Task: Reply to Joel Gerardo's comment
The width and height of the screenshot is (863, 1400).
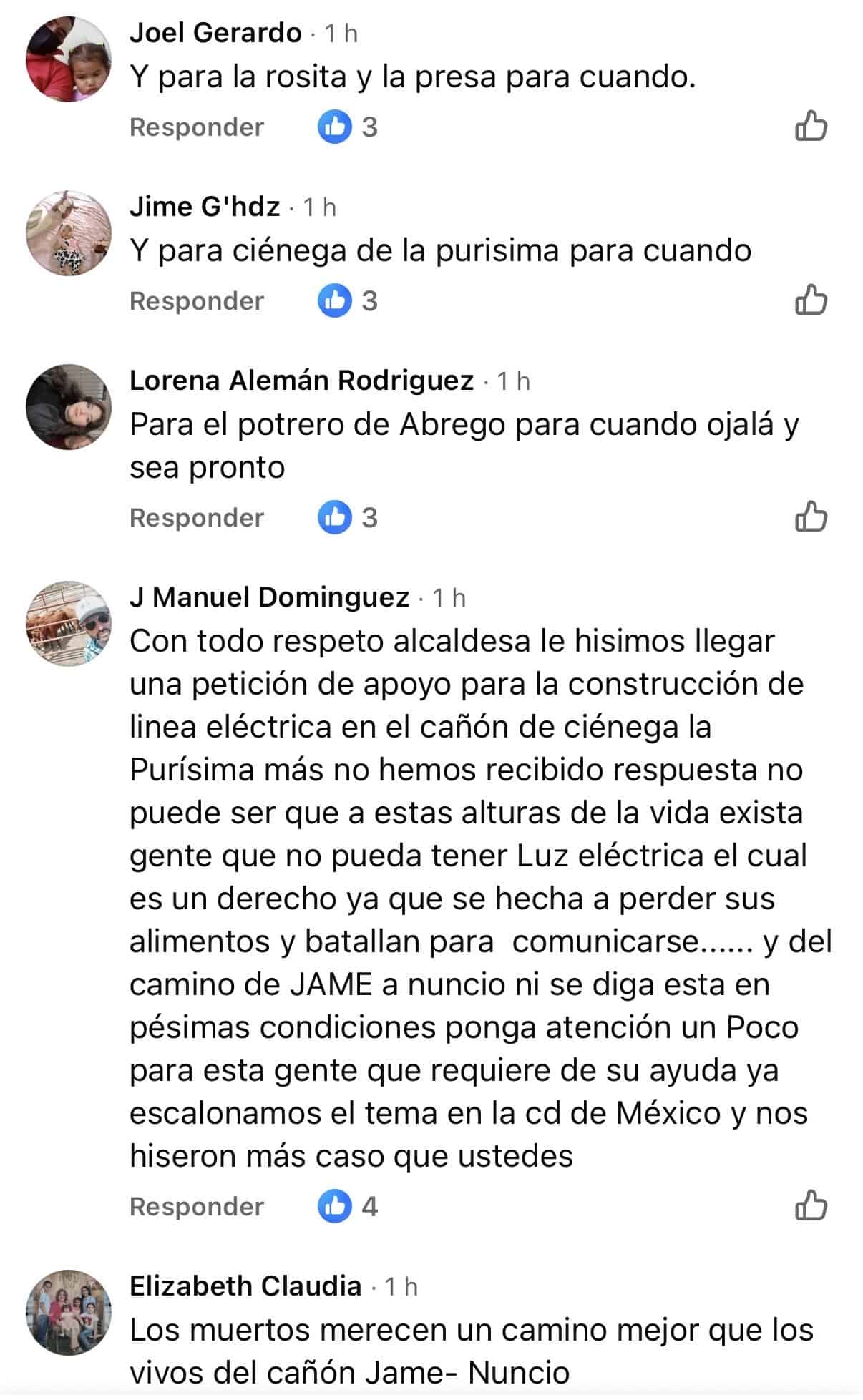Action: point(197,127)
